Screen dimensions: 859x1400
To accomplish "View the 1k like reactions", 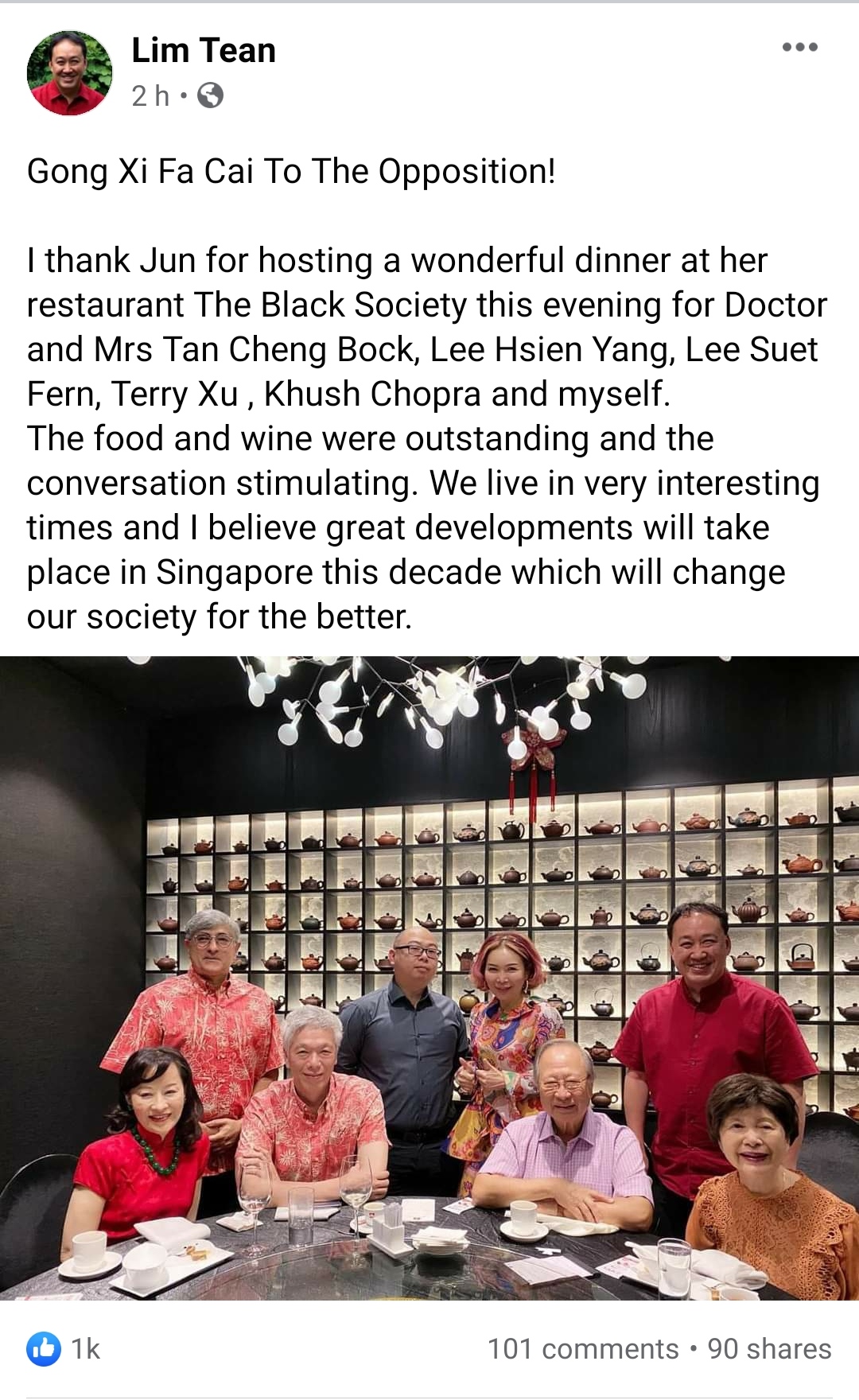I will coord(64,1348).
